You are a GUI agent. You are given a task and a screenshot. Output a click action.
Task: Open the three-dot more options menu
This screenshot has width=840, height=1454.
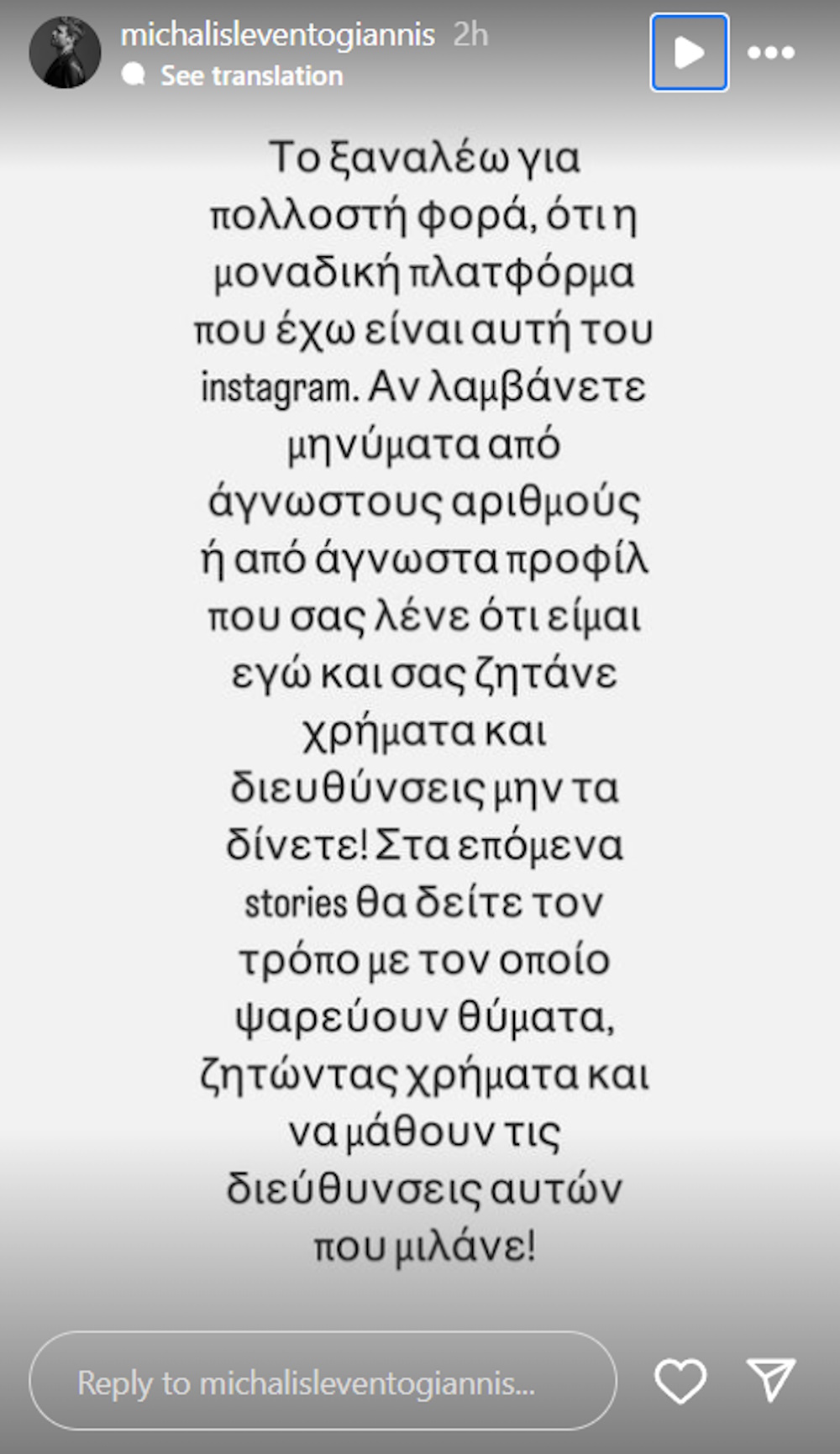pyautogui.click(x=771, y=53)
